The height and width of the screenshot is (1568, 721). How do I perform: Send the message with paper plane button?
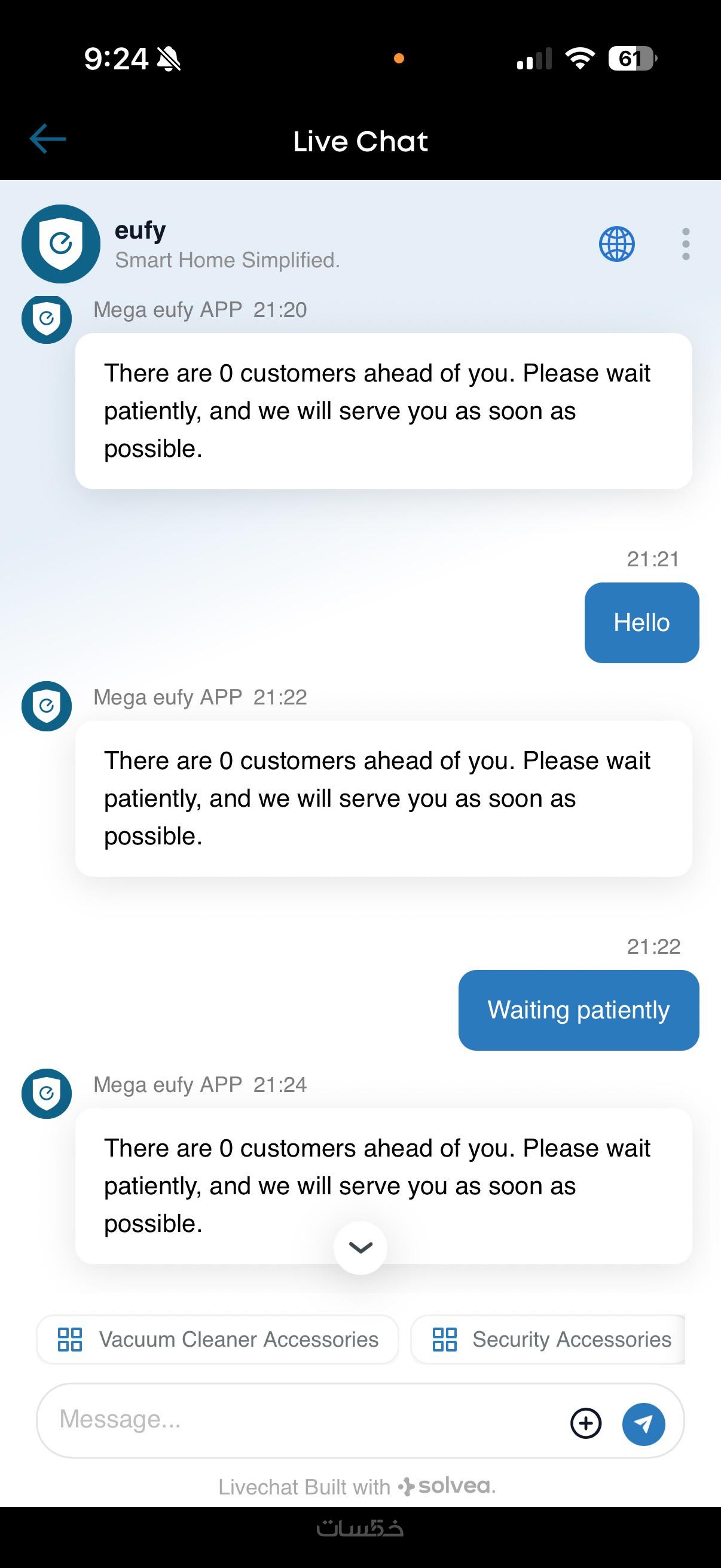(643, 1423)
